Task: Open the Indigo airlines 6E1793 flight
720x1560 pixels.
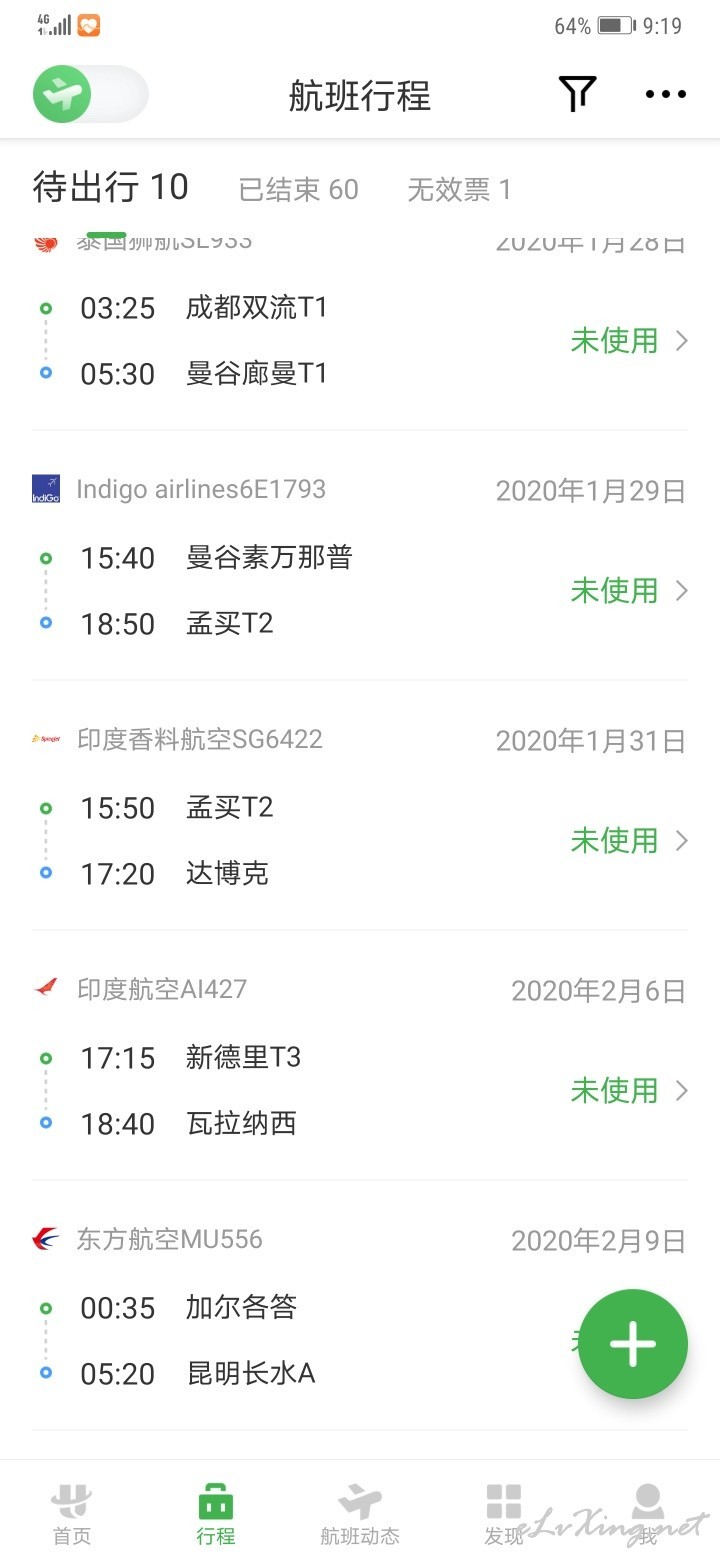Action: [x=360, y=556]
